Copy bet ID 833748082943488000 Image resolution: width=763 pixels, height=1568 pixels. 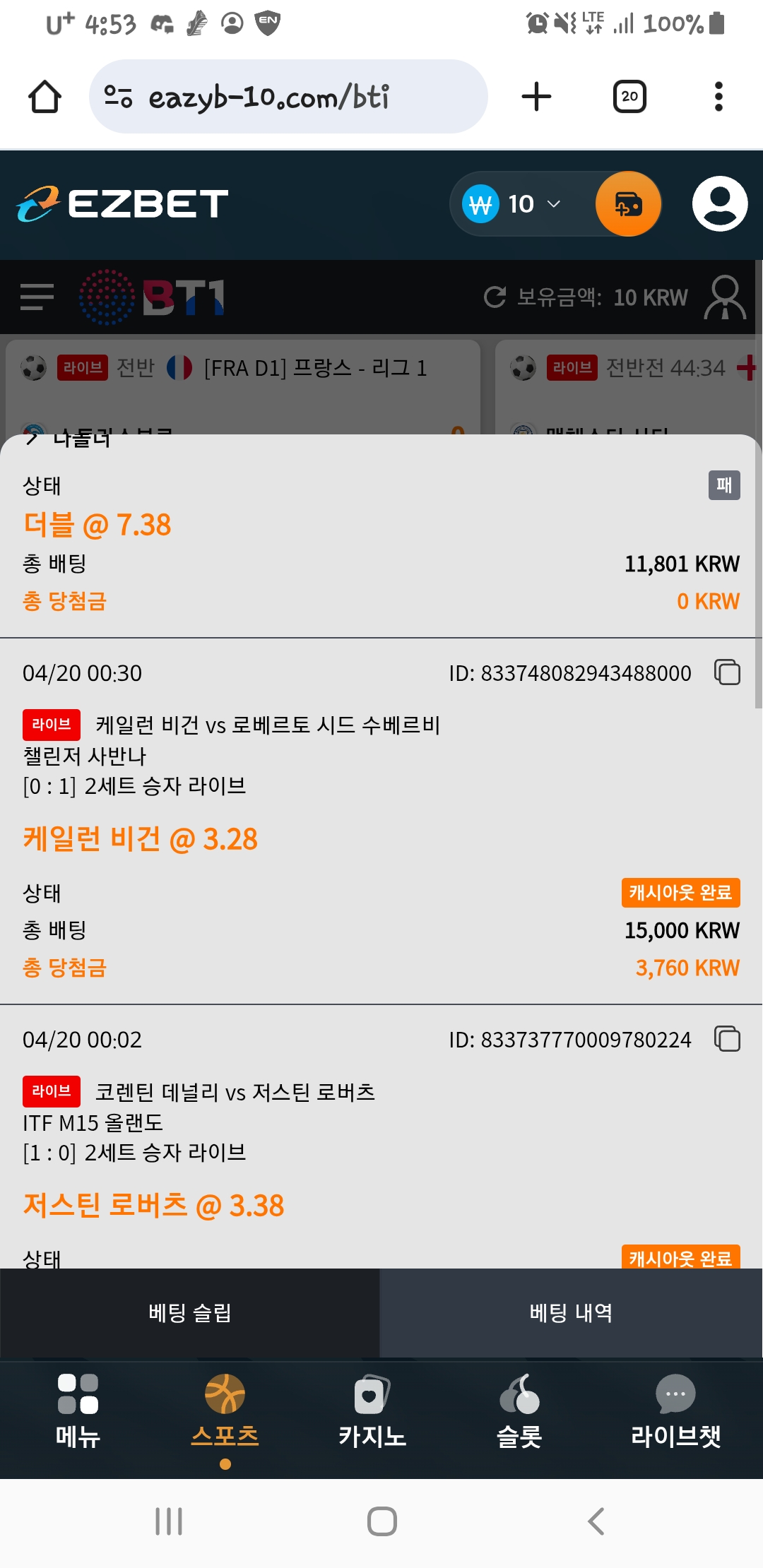click(x=728, y=673)
